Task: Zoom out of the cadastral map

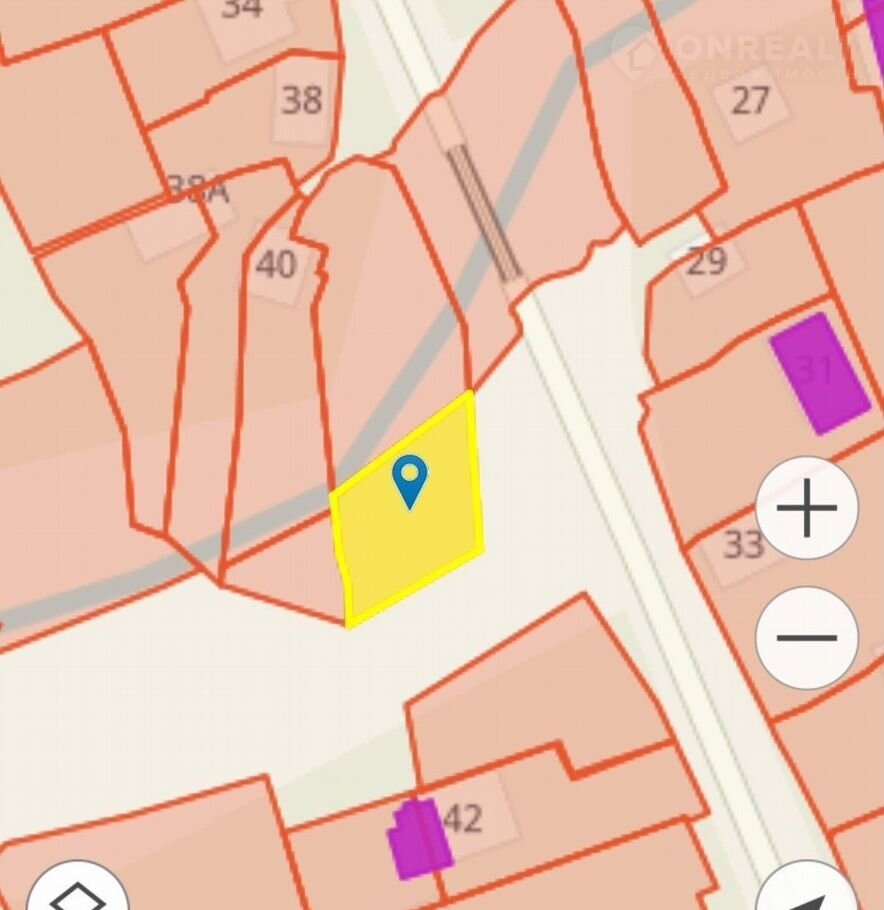Action: click(x=806, y=637)
